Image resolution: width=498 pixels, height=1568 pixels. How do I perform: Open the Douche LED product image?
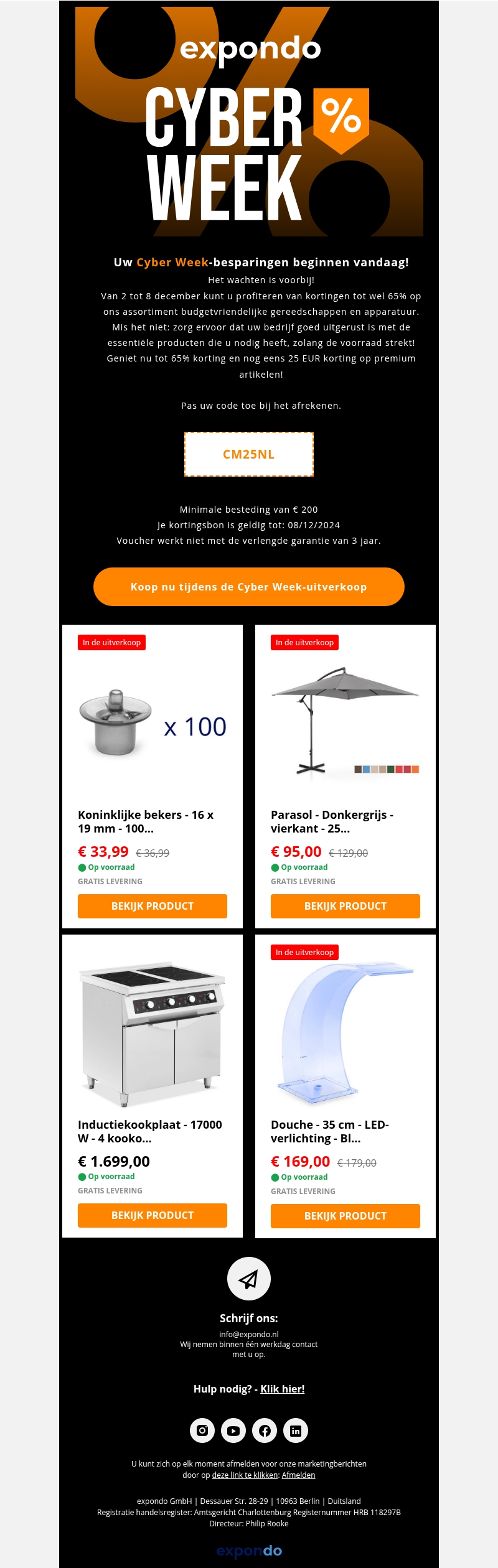[345, 1034]
